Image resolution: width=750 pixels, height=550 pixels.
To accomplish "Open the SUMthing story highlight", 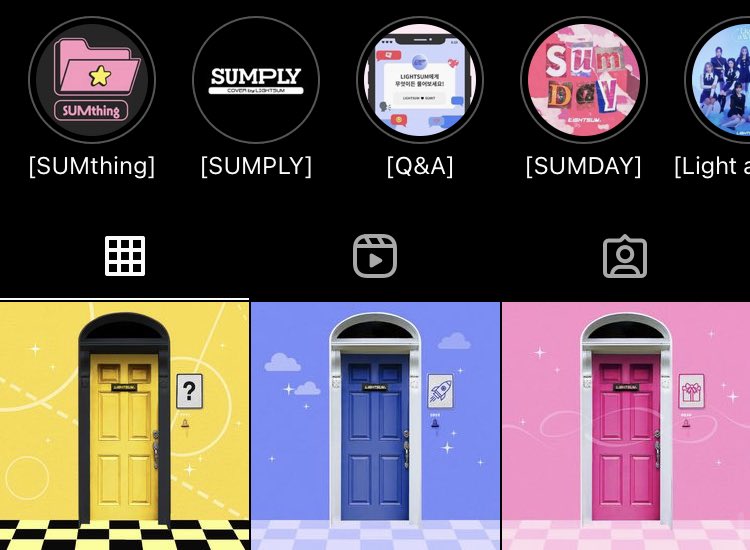I will click(x=92, y=80).
